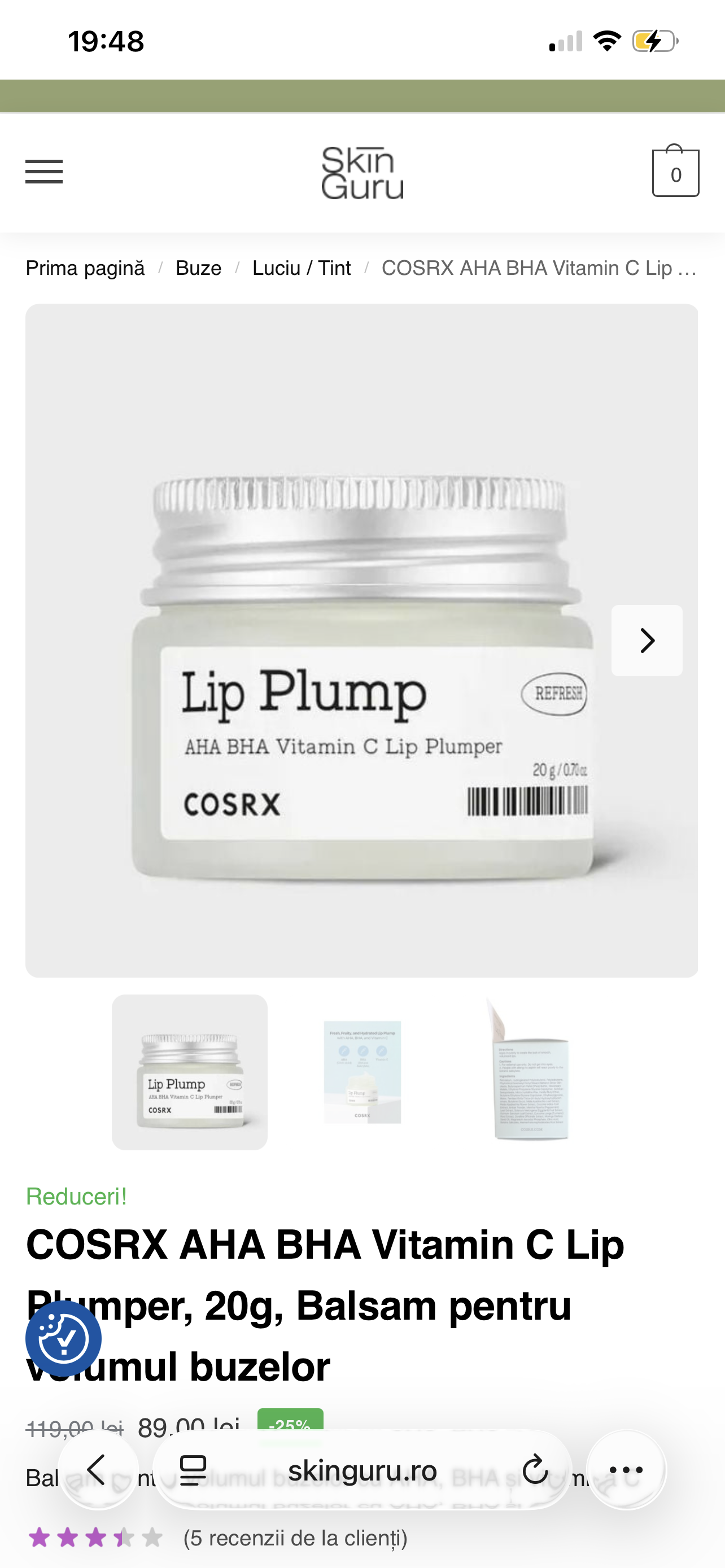Select the product box thumbnail

coord(531,1072)
